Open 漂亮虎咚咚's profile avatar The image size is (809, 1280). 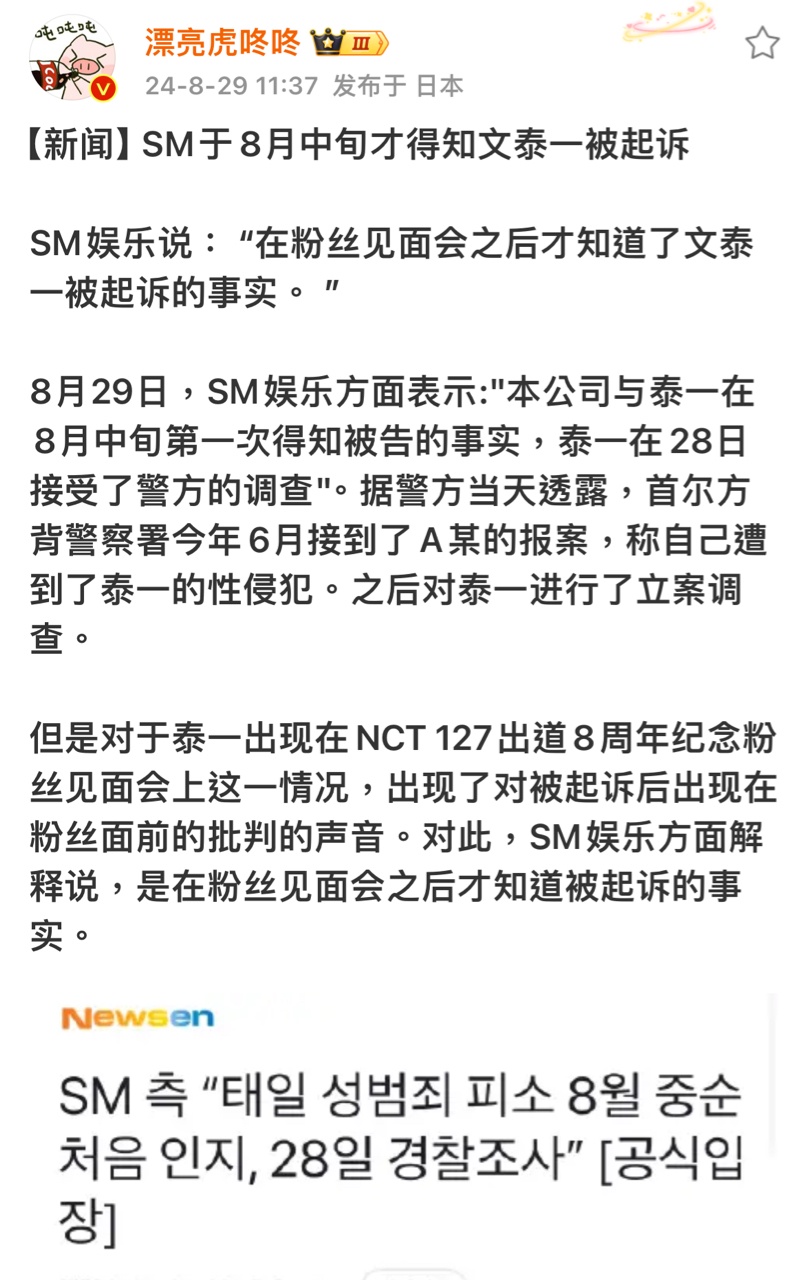coord(72,58)
